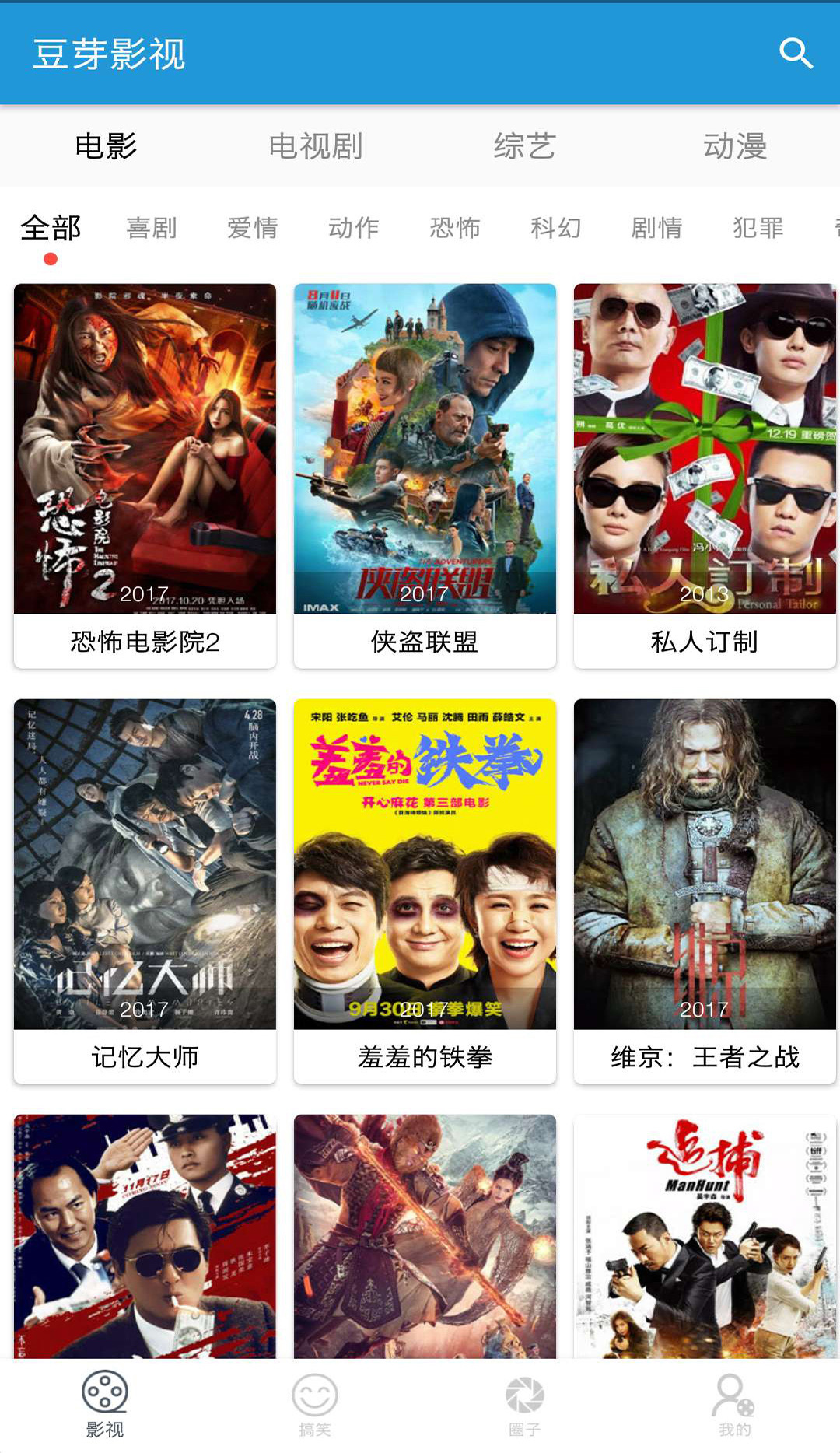Select the 恐怖 genre filter

click(455, 228)
